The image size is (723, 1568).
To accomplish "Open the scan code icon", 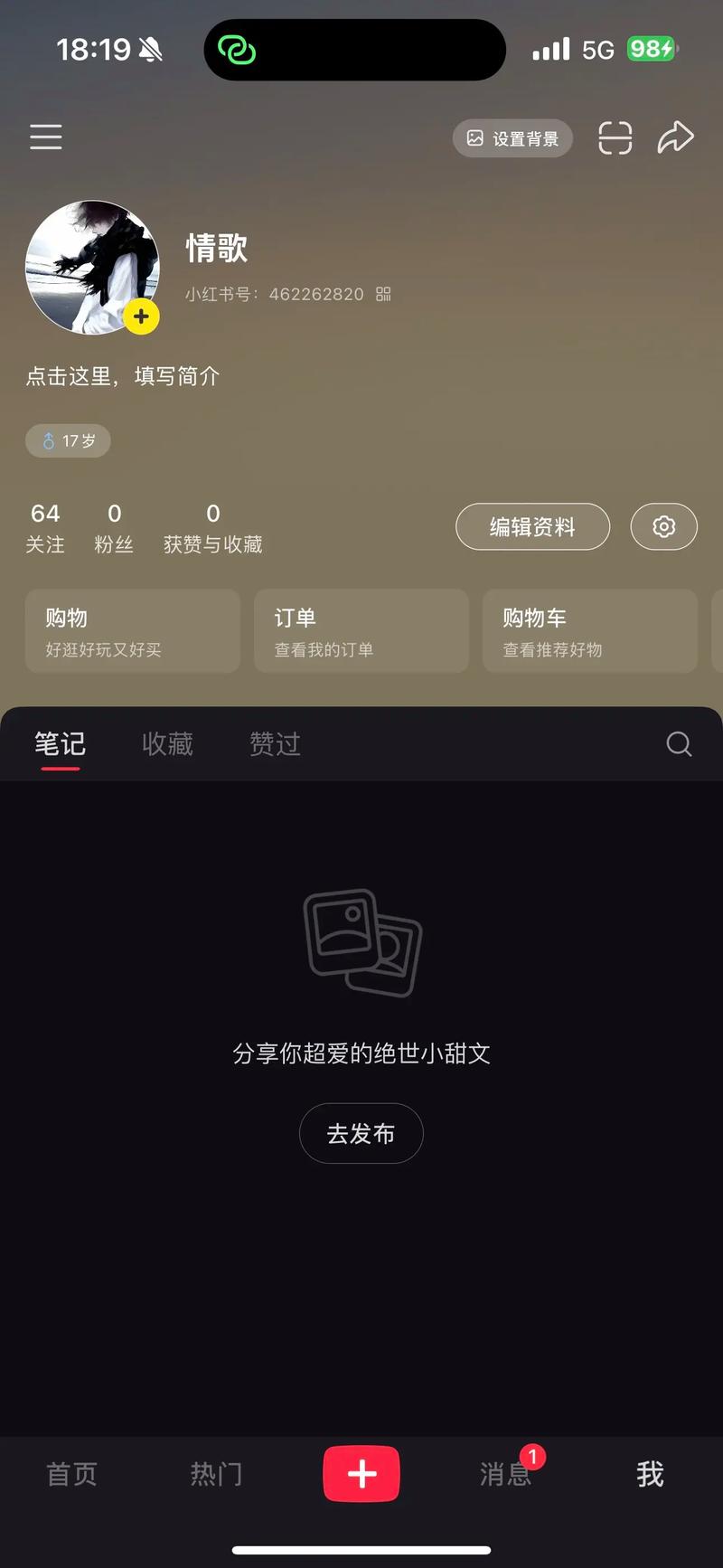I will [x=615, y=138].
